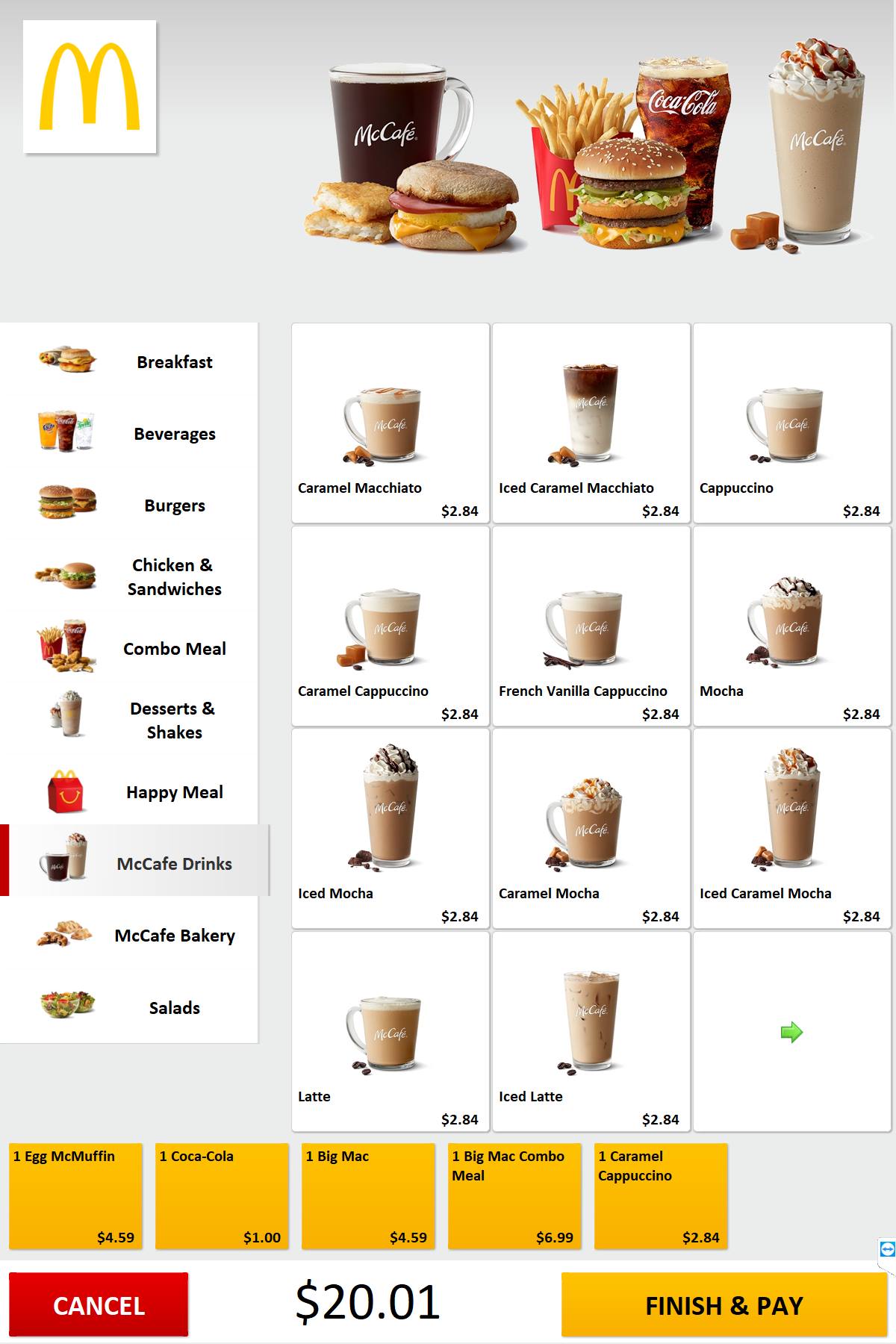Open the Egg McMuffin order item

tap(75, 1196)
